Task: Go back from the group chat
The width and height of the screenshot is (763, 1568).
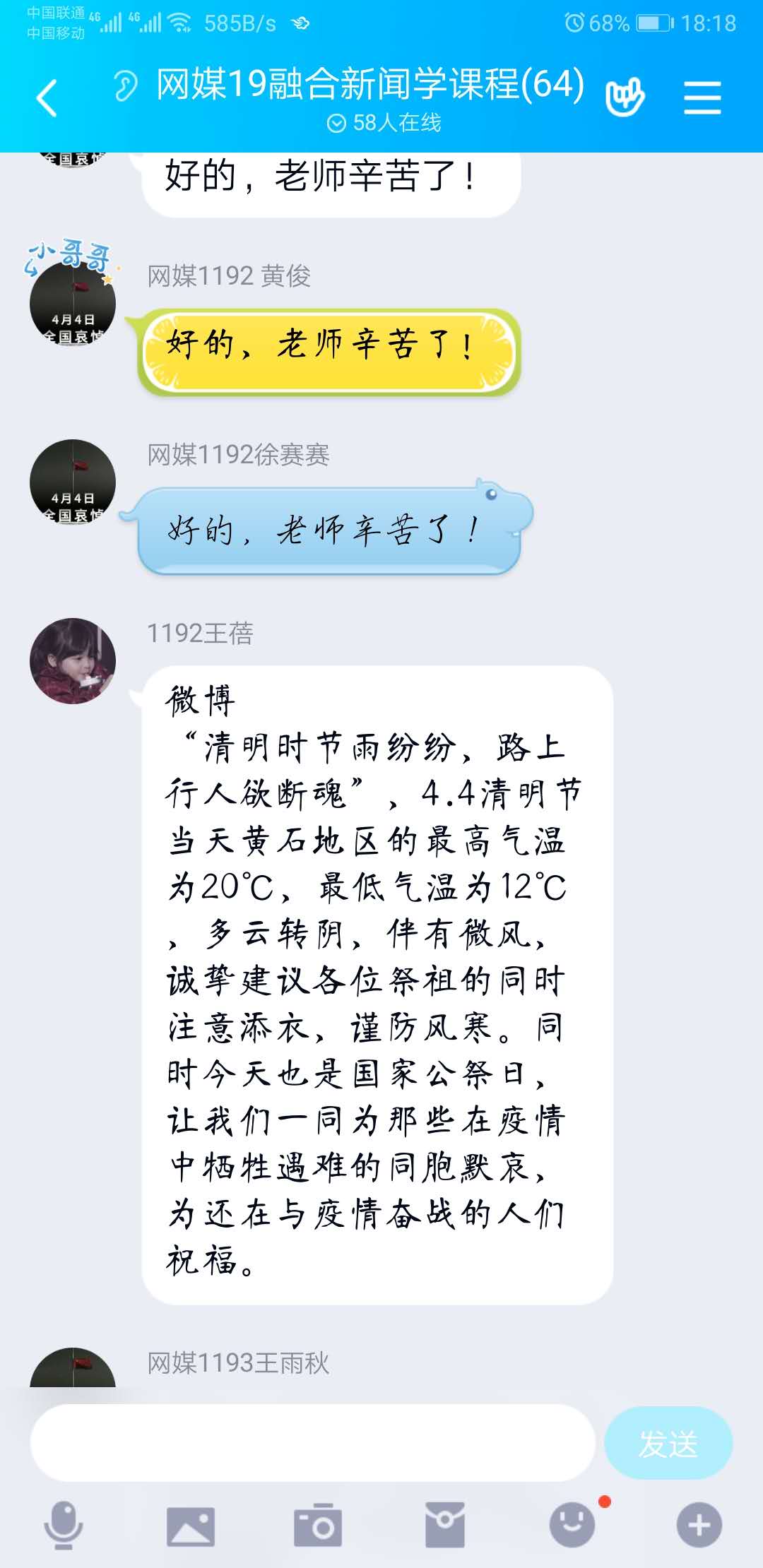Action: click(x=47, y=97)
